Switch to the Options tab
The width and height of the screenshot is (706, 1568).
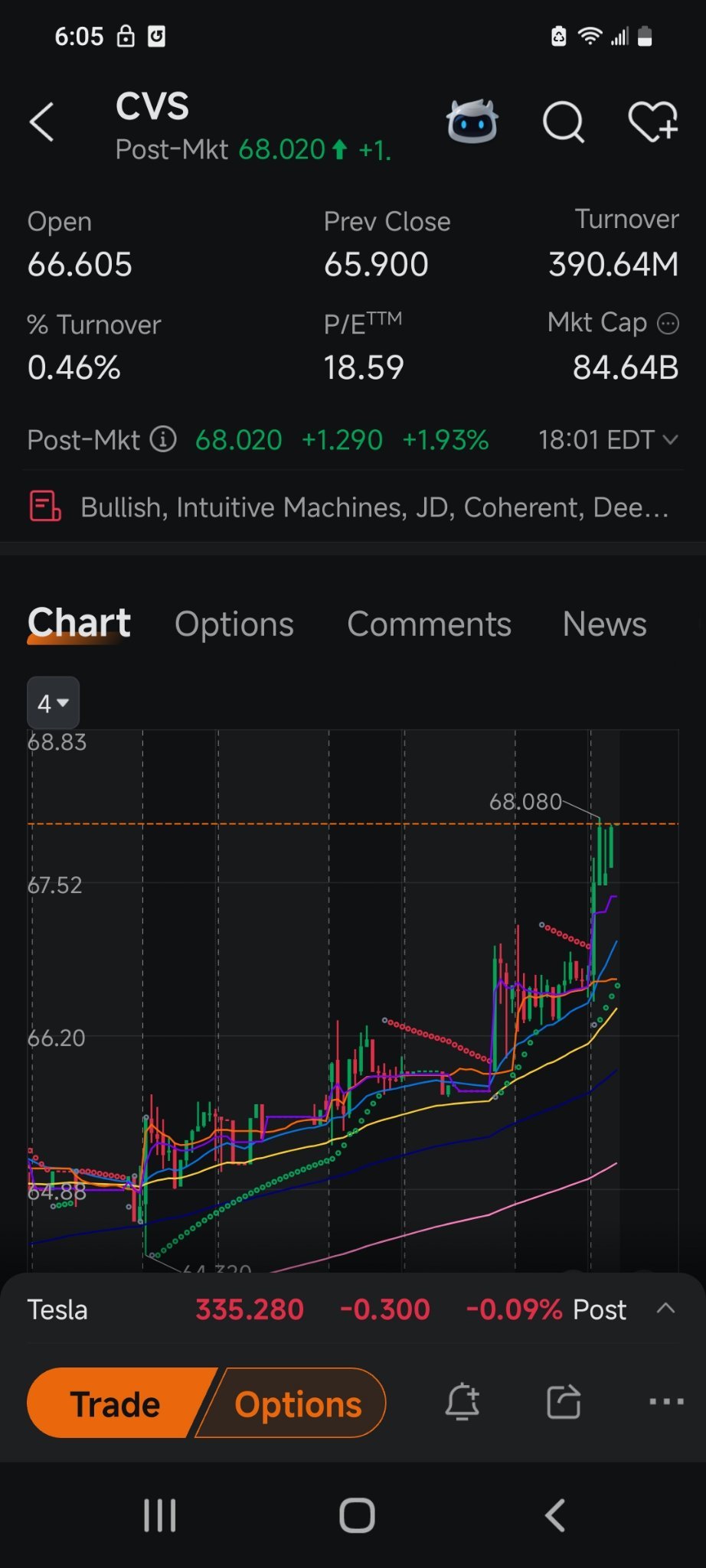[234, 624]
